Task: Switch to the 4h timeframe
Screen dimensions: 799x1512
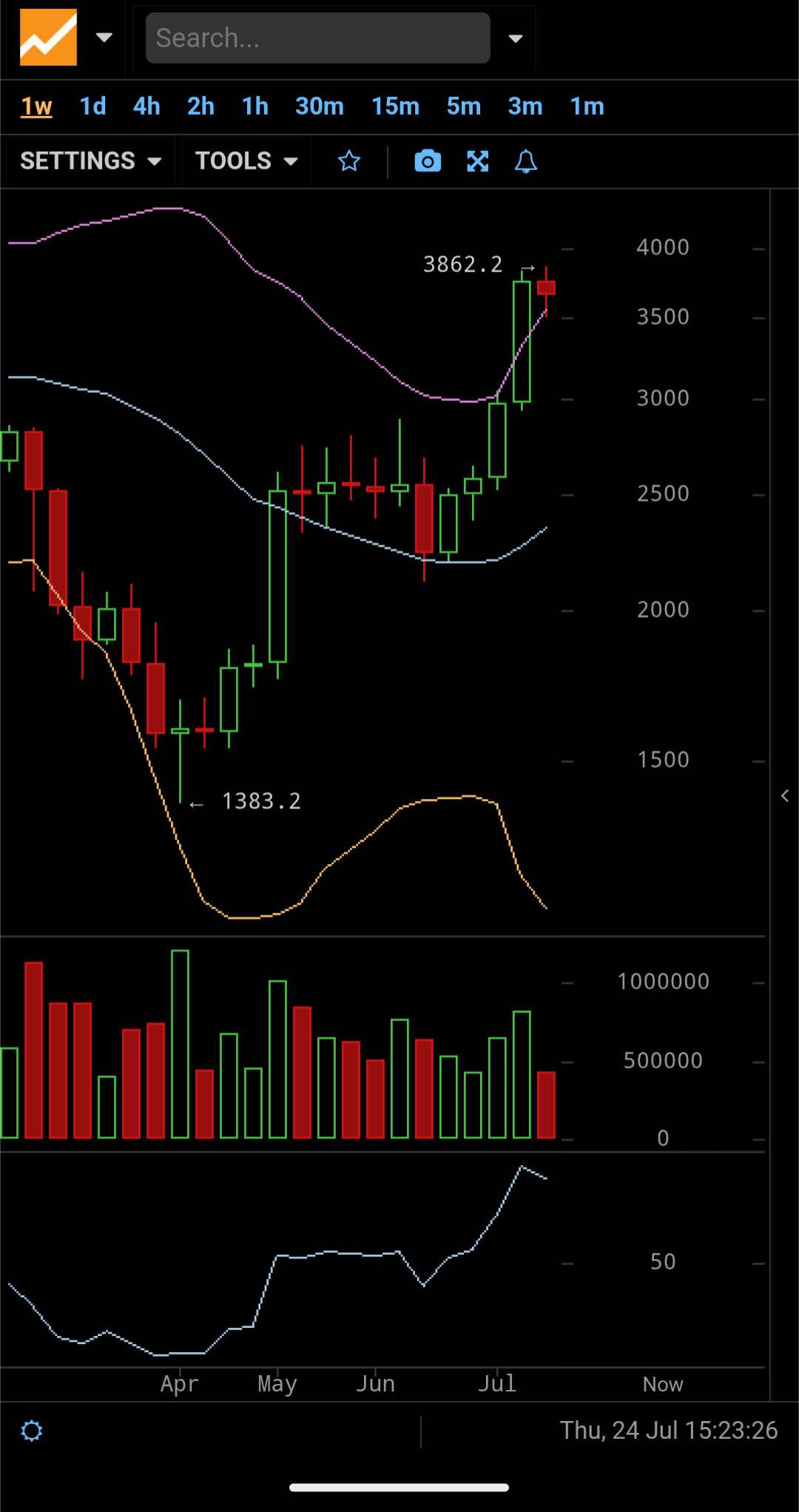Action: click(x=146, y=107)
